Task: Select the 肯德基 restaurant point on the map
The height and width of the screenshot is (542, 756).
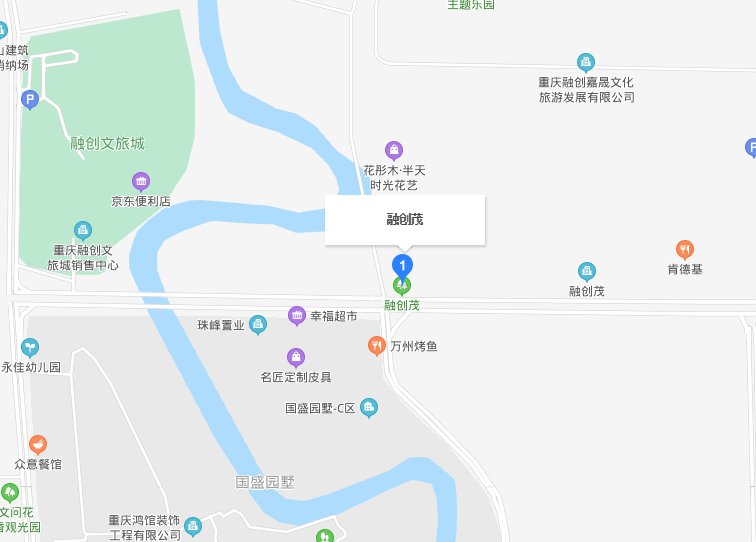Action: 685,249
